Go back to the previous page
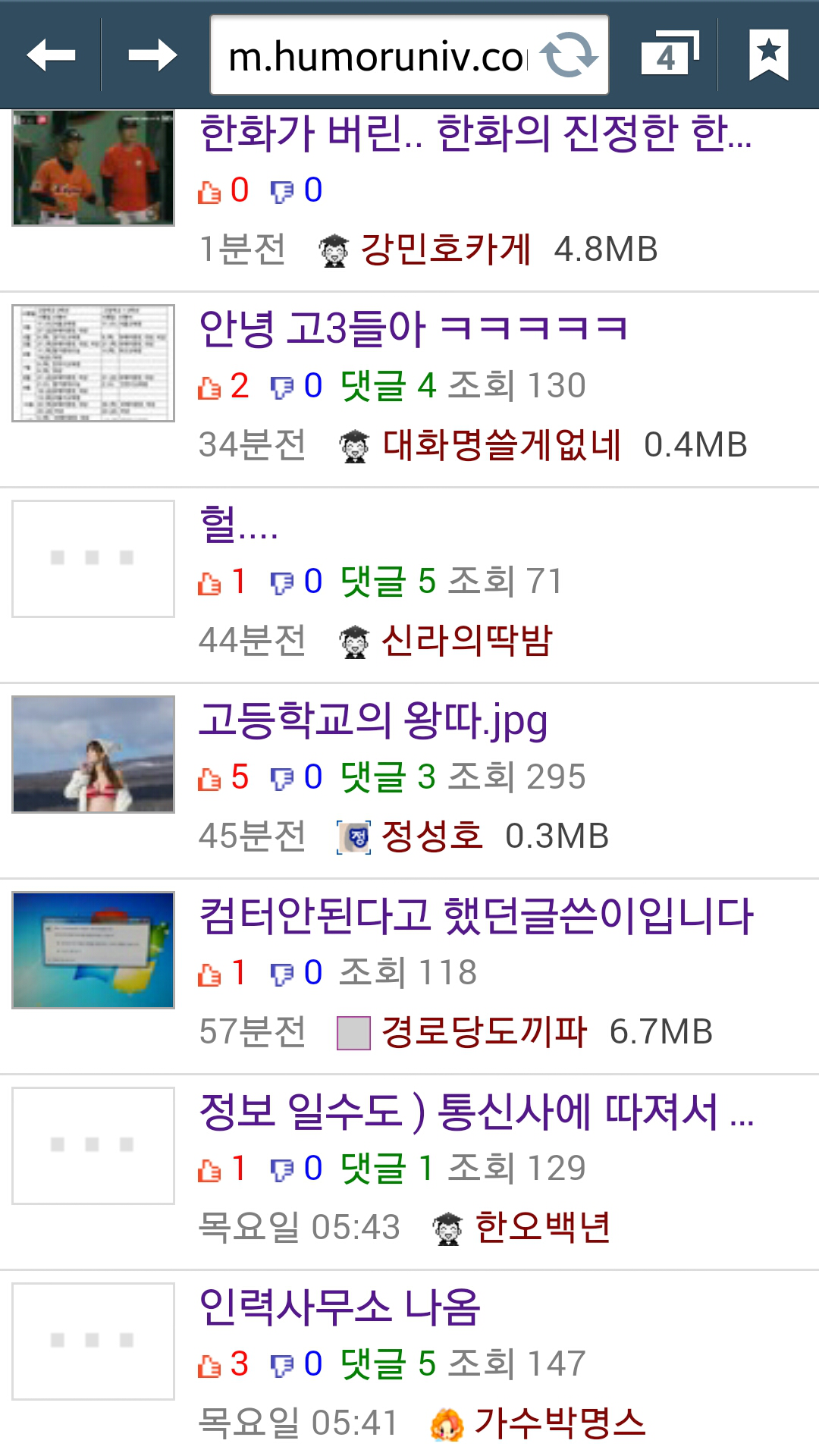This screenshot has height=1456, width=819. tap(50, 55)
